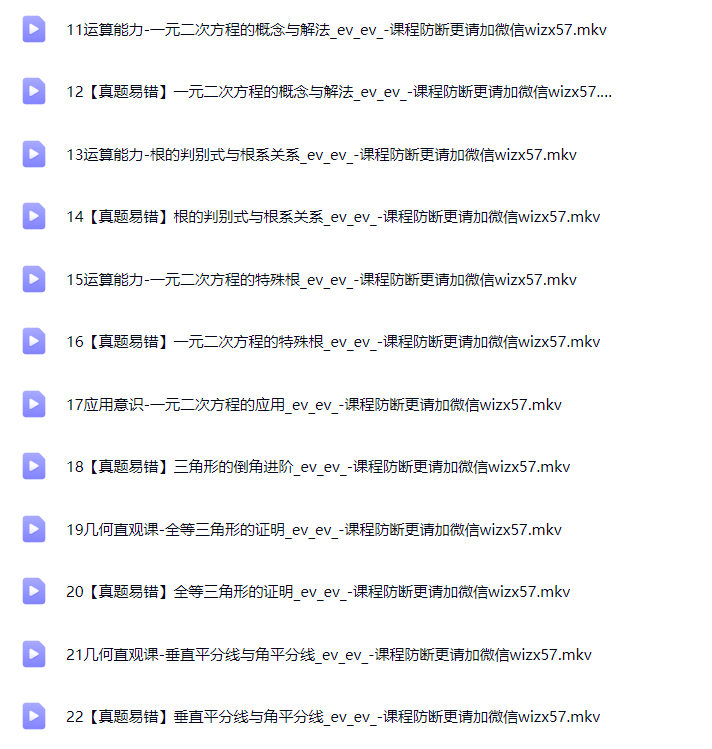Open 21几何直观课-垂直平分线与角平分线
The image size is (712, 749).
(329, 655)
